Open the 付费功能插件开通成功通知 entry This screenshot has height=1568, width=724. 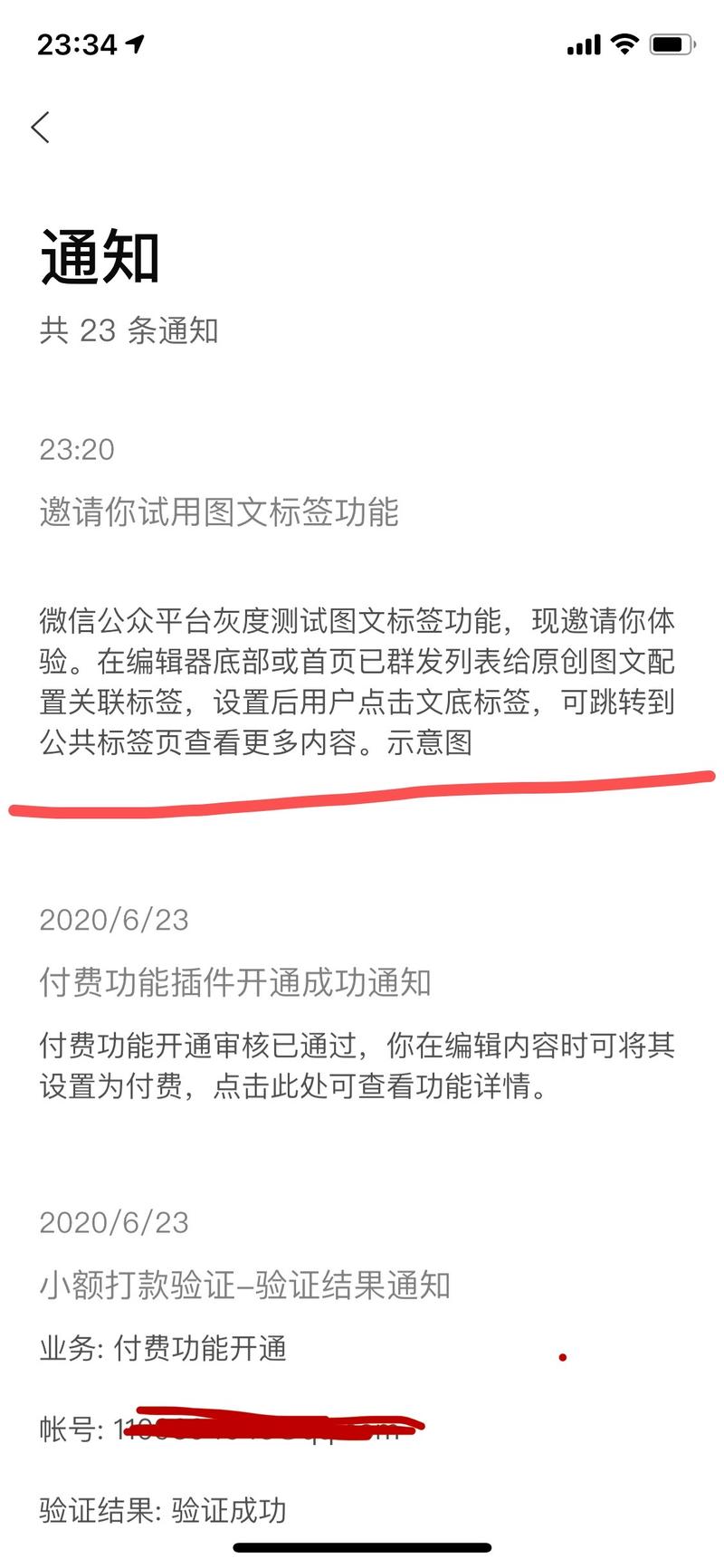point(238,980)
